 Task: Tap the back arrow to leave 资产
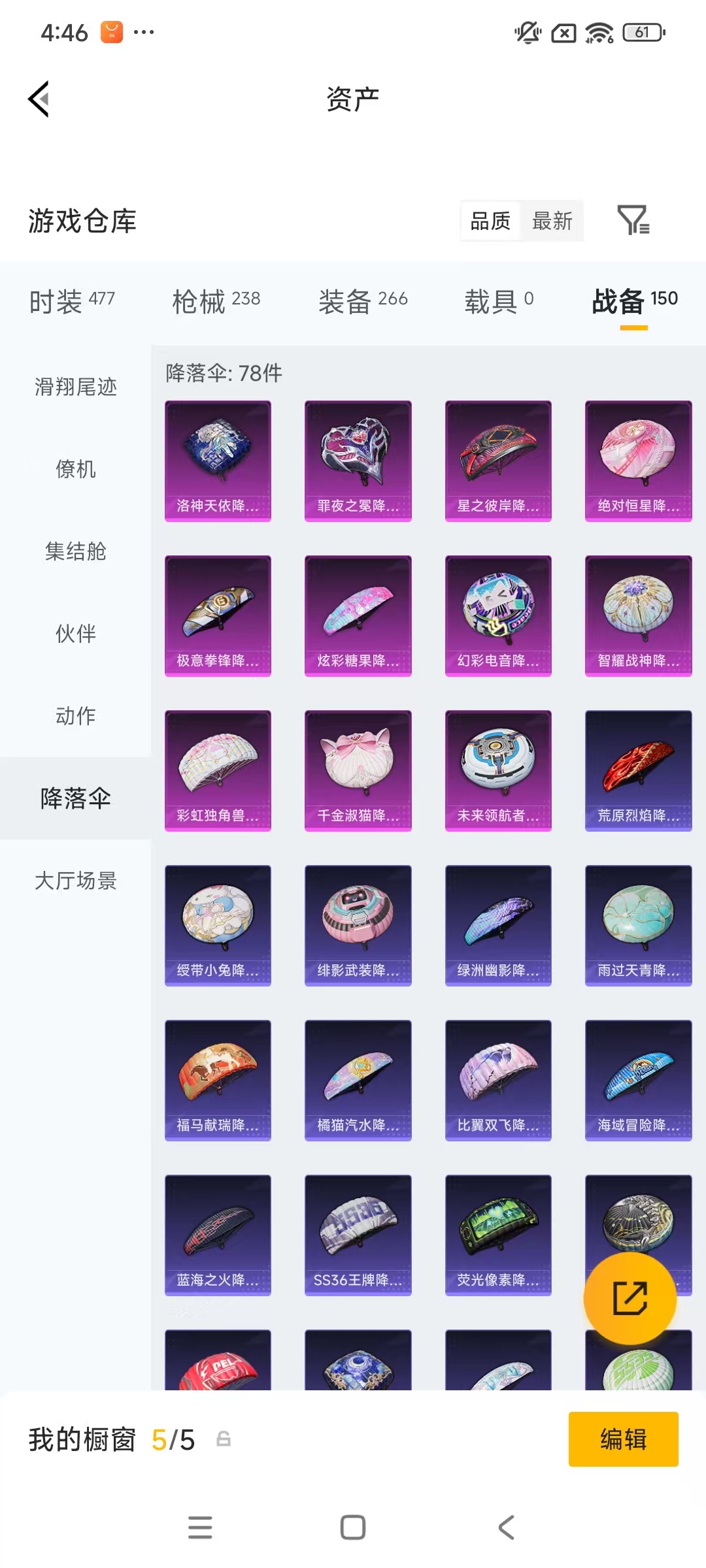pos(39,99)
